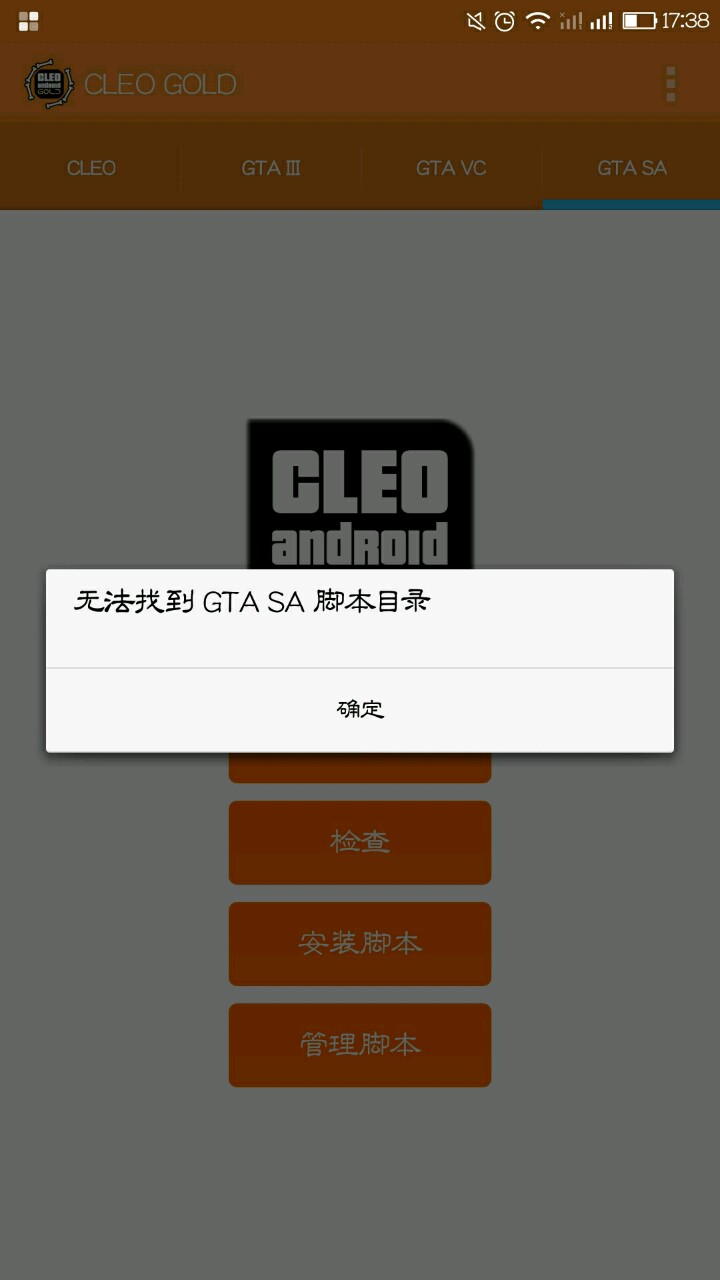Open the overflow menu
This screenshot has width=720, height=1280.
[671, 84]
